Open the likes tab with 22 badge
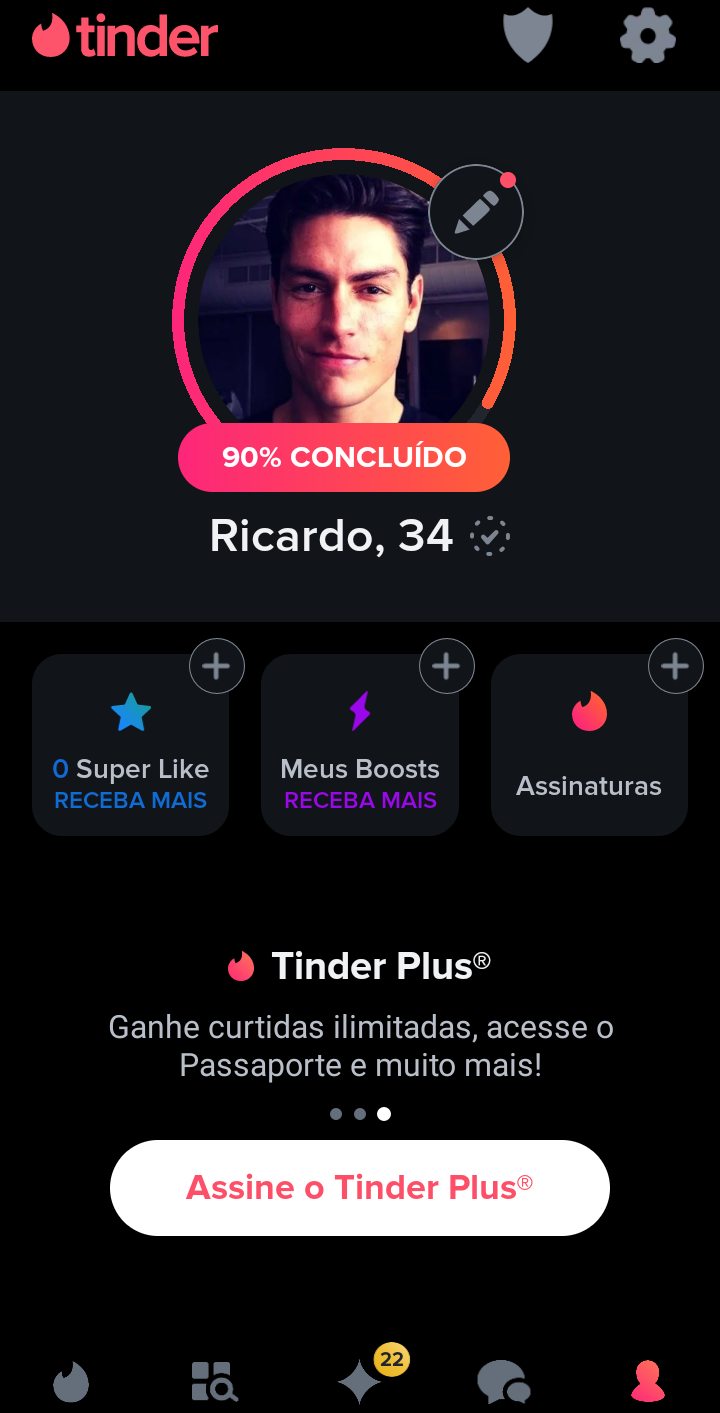720x1413 pixels. [x=360, y=1382]
